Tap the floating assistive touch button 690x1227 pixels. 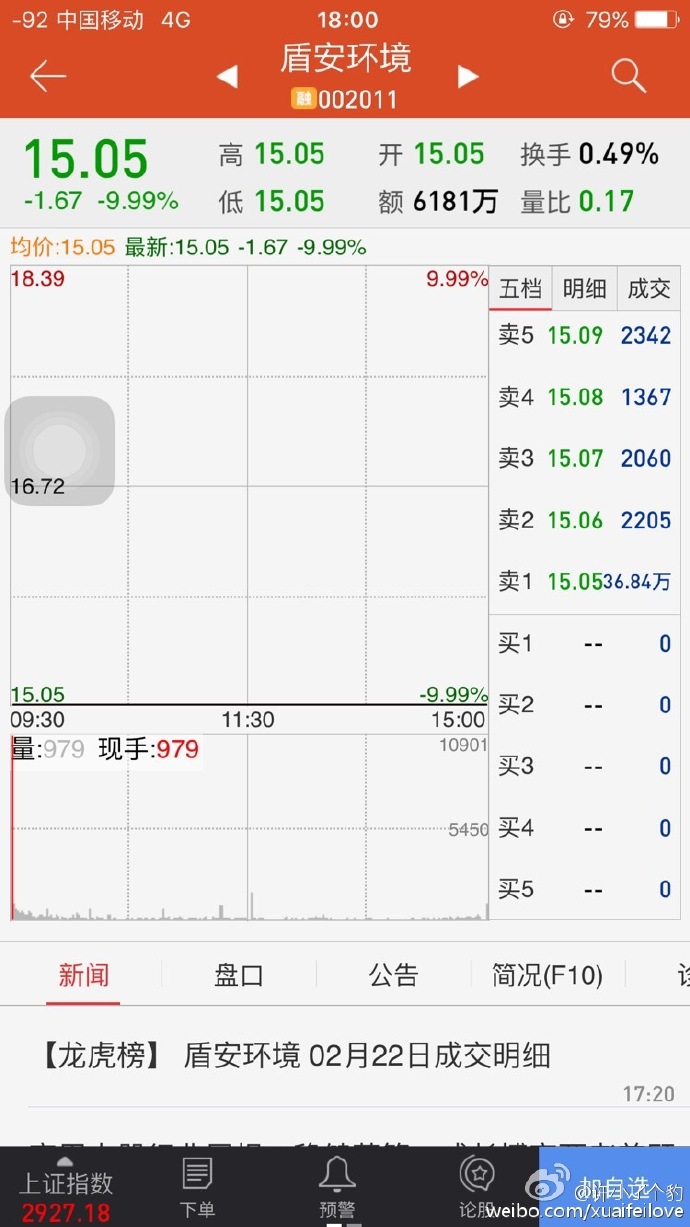point(60,450)
